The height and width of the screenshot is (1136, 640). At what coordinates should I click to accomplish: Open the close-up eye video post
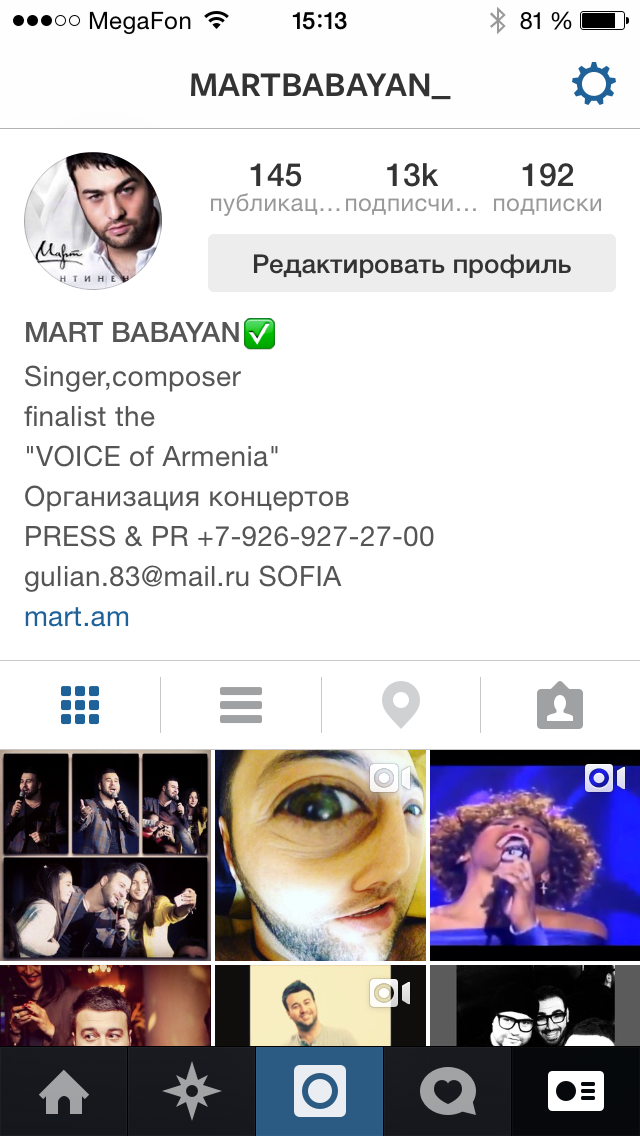(x=320, y=854)
